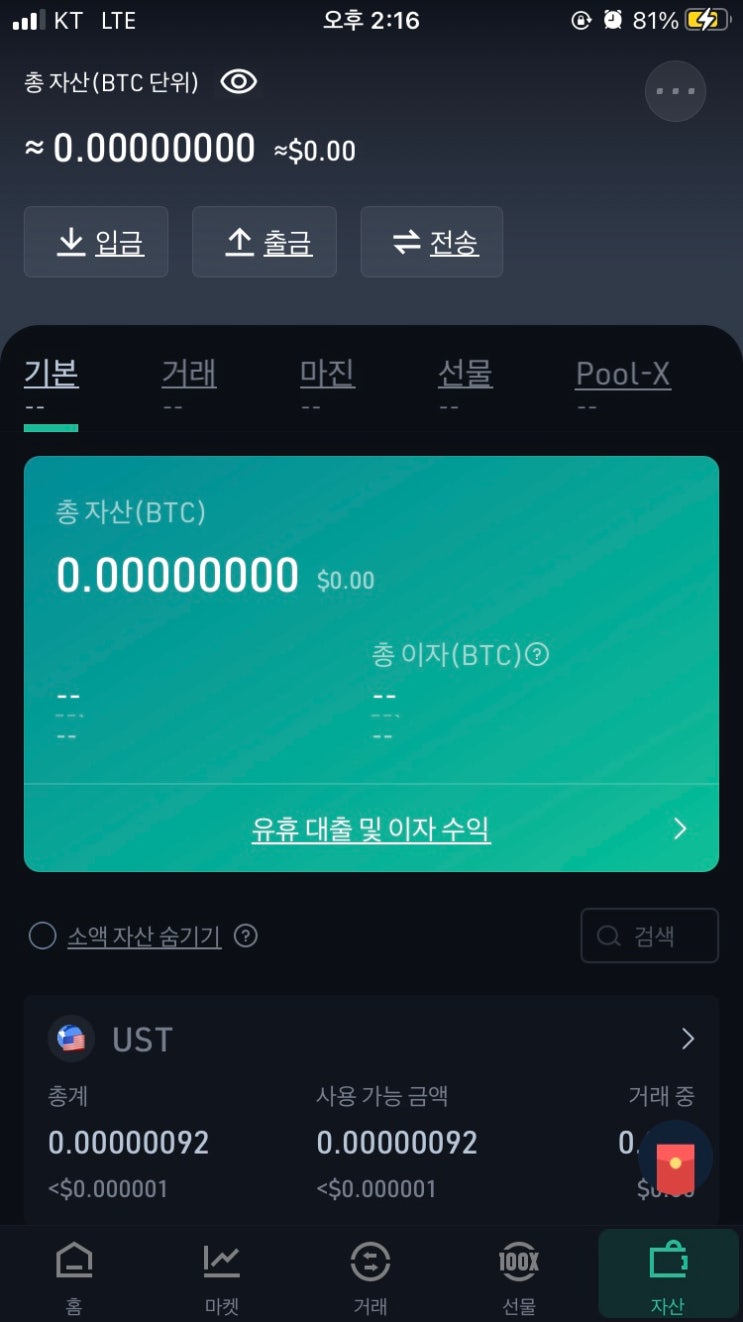This screenshot has width=743, height=1322.
Task: Switch to the 마진 (Margin) tab
Action: tap(325, 373)
